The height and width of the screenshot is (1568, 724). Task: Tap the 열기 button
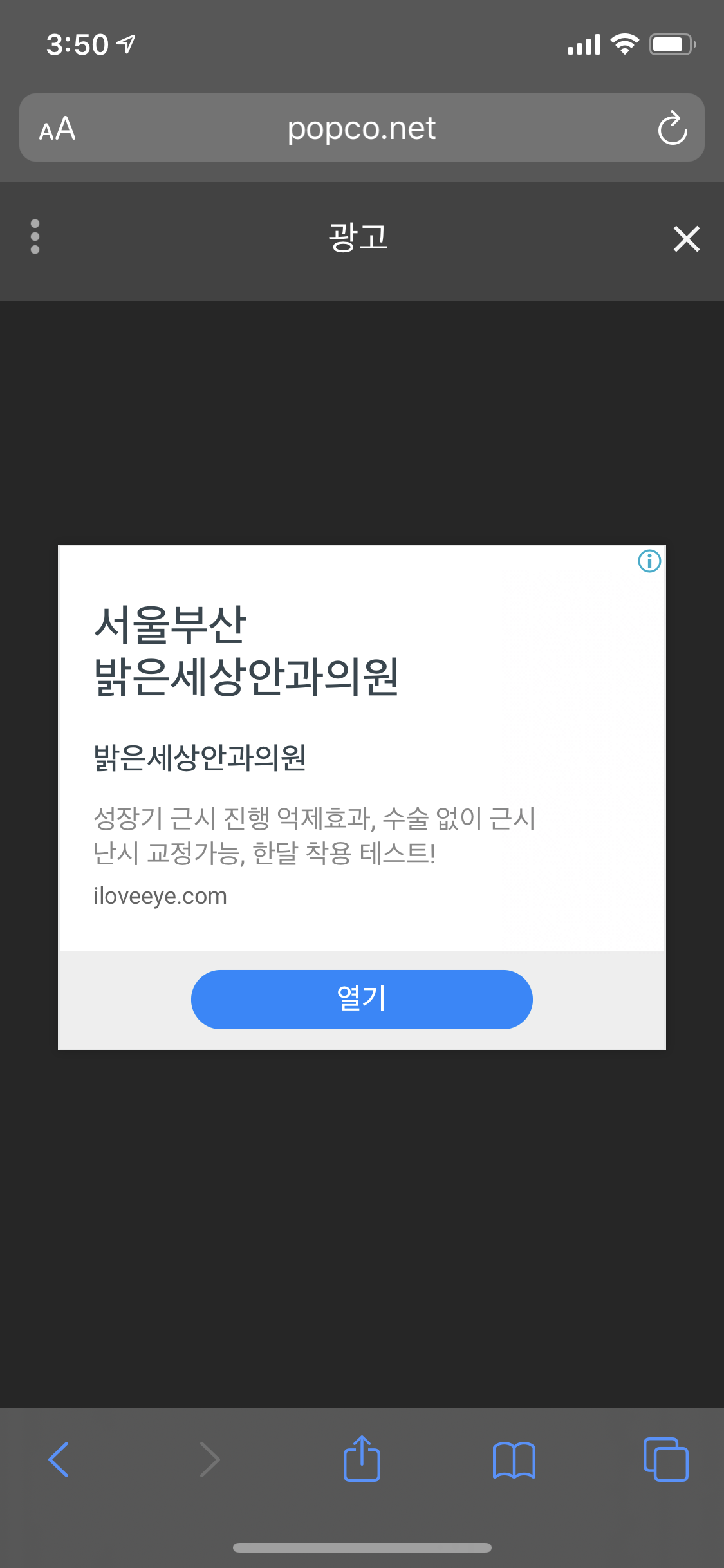[362, 999]
